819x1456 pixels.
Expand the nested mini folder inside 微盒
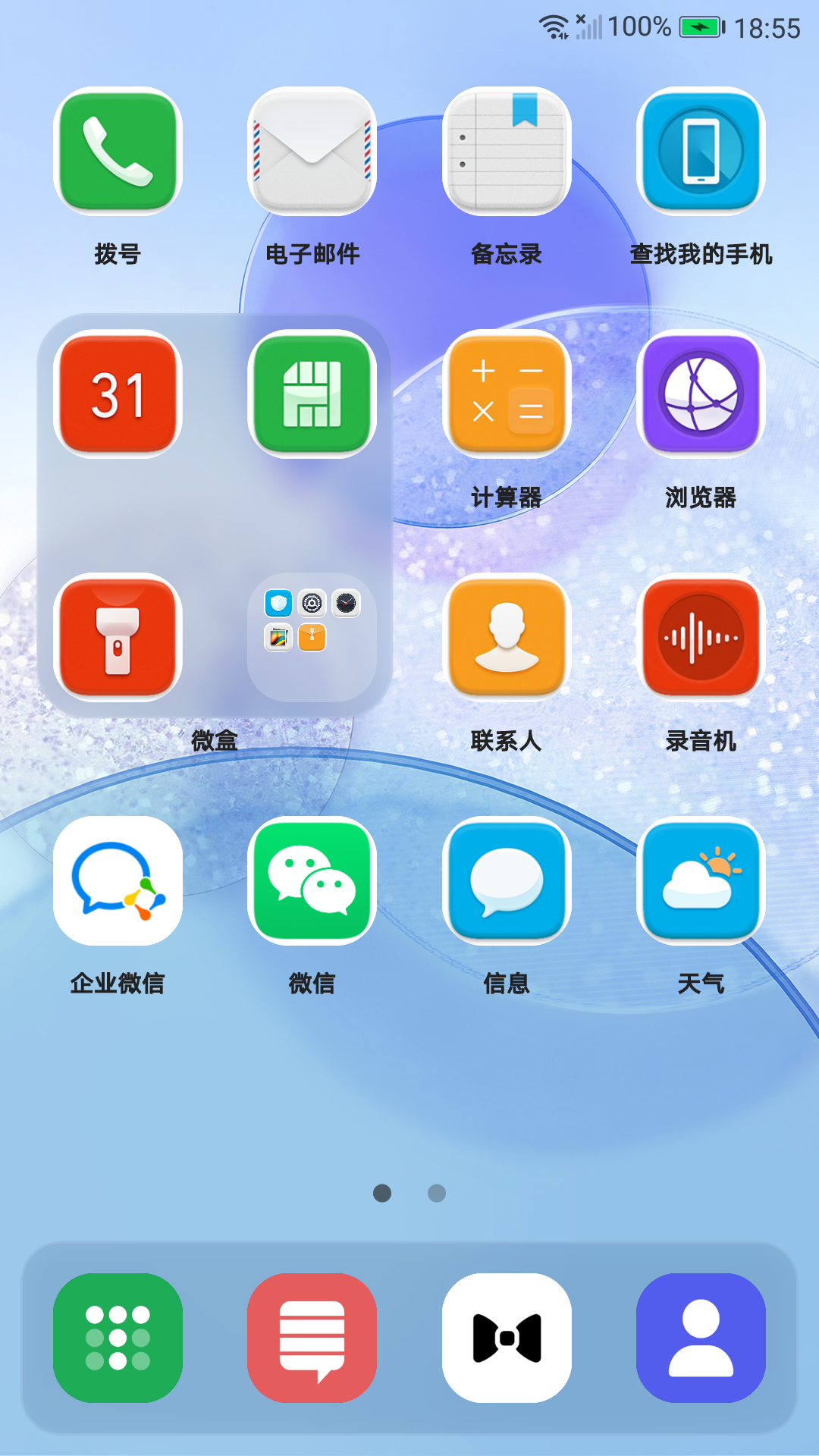click(x=312, y=639)
